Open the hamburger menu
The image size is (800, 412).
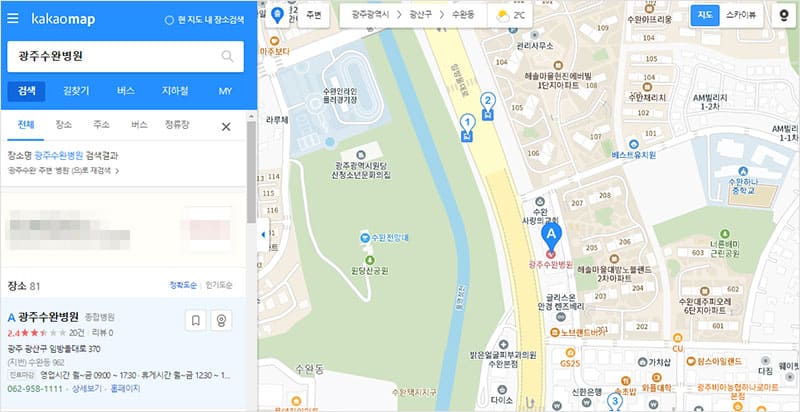(13, 19)
